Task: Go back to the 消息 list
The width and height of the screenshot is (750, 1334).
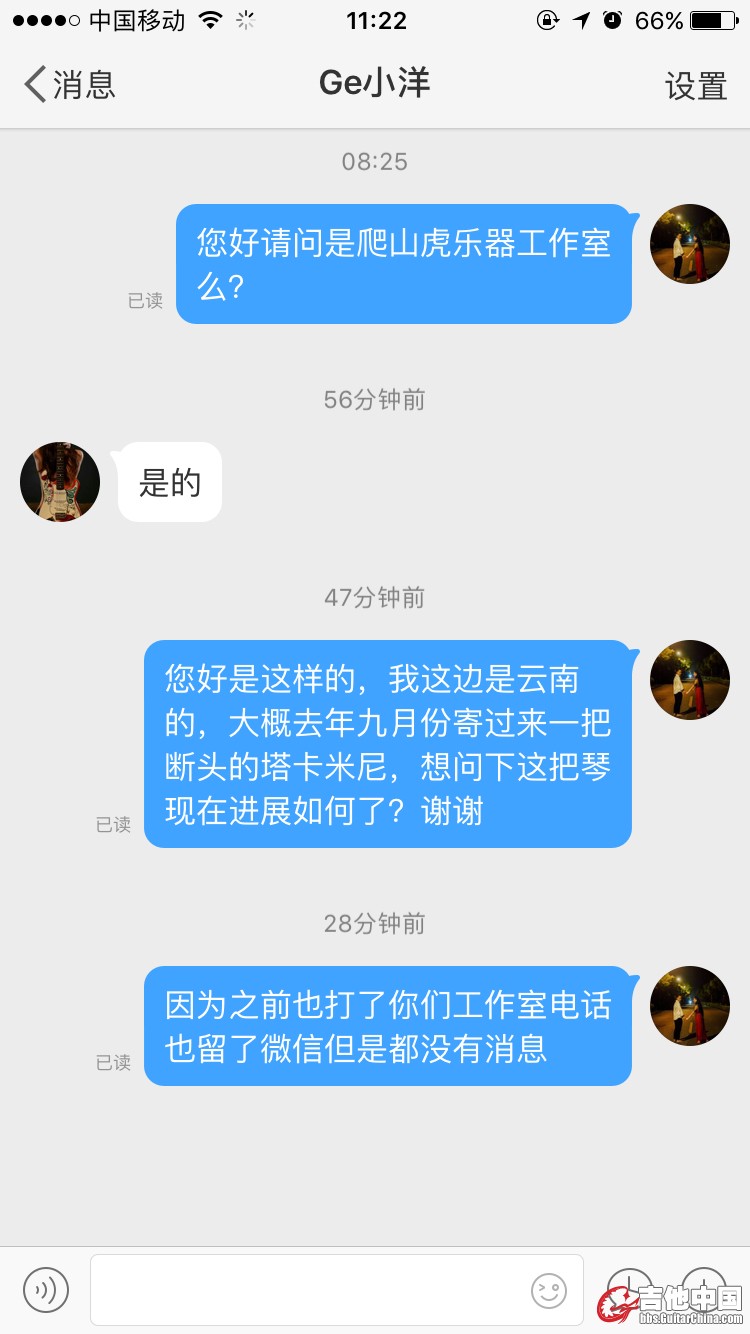Action: (68, 85)
